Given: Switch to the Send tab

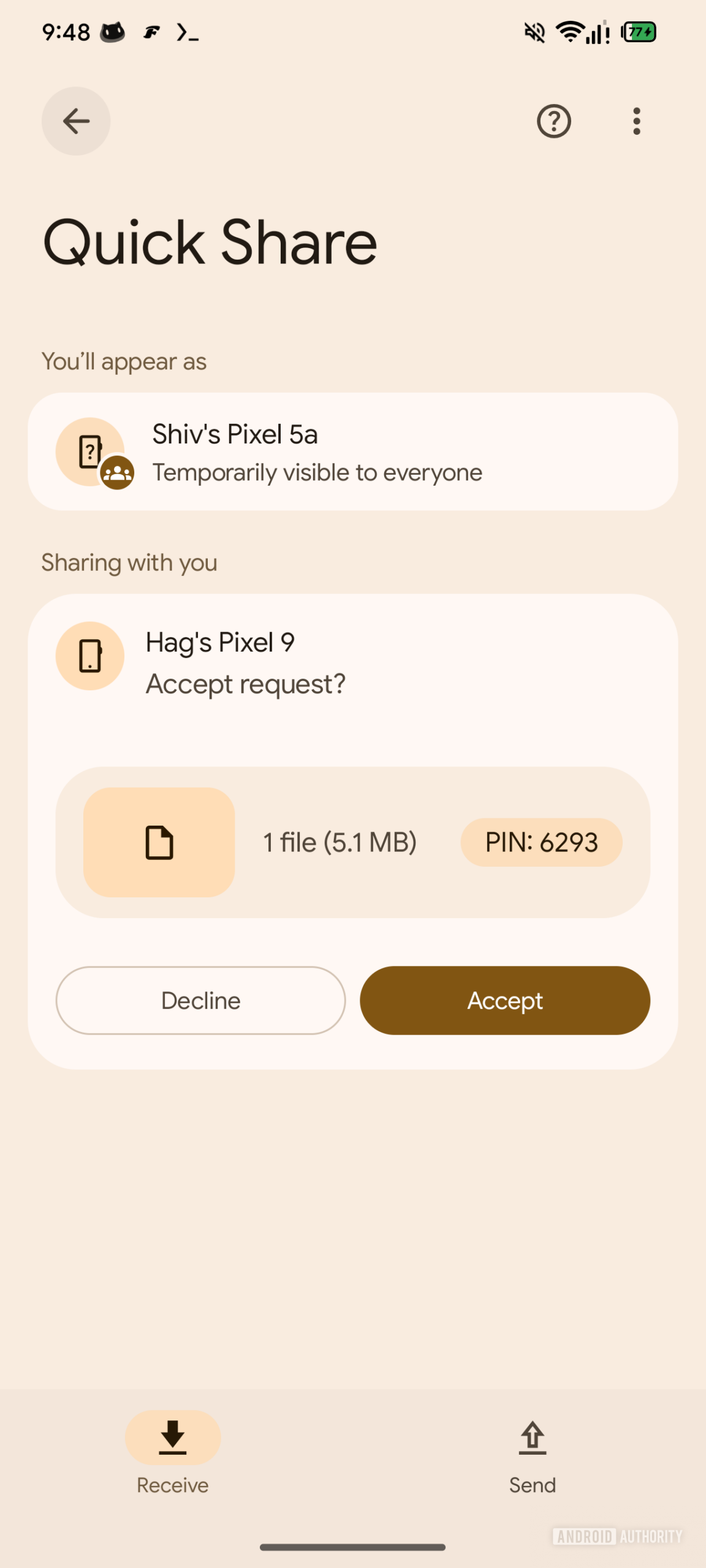Looking at the screenshot, I should [531, 1458].
